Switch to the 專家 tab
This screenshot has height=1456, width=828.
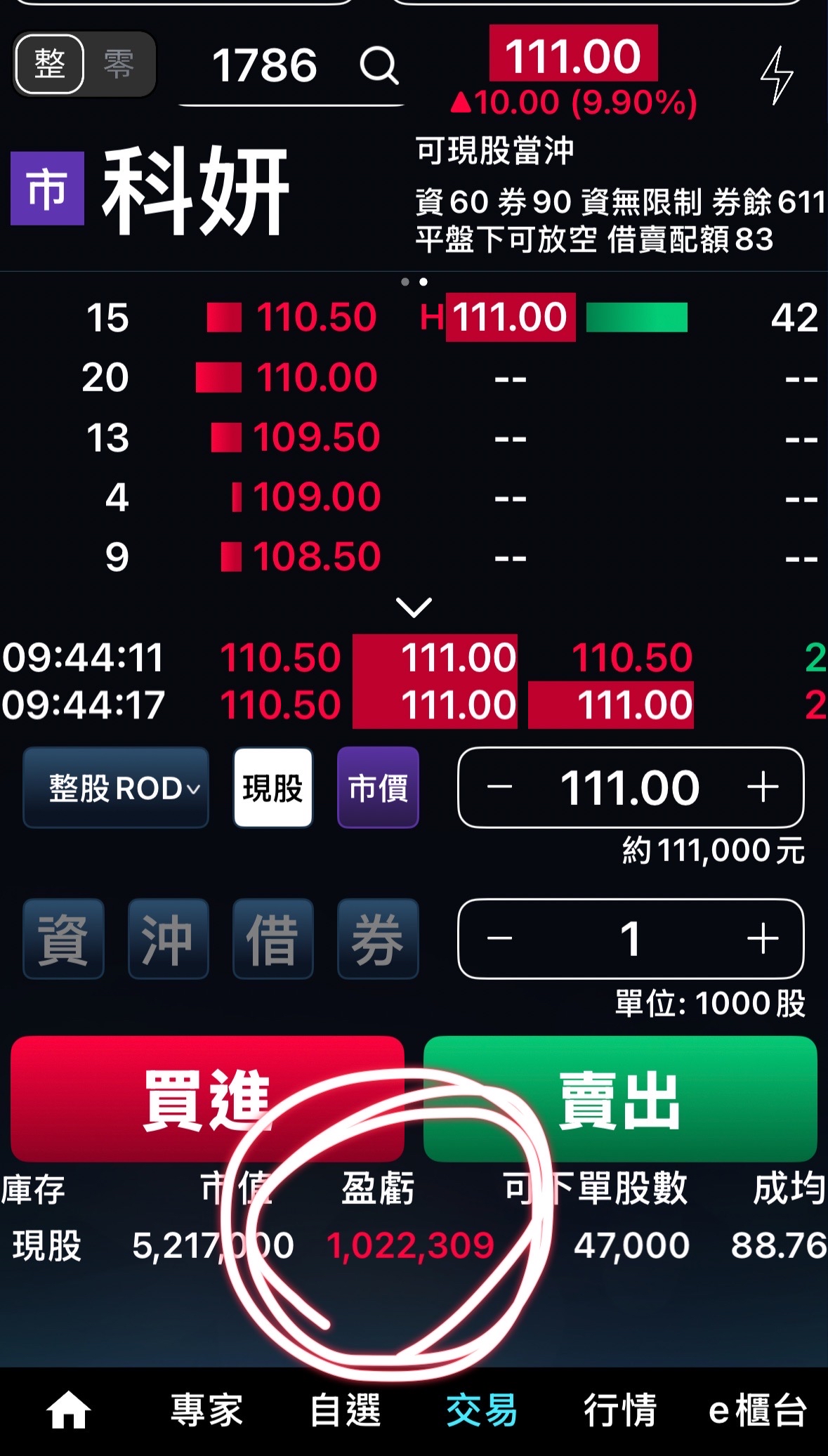(206, 1410)
